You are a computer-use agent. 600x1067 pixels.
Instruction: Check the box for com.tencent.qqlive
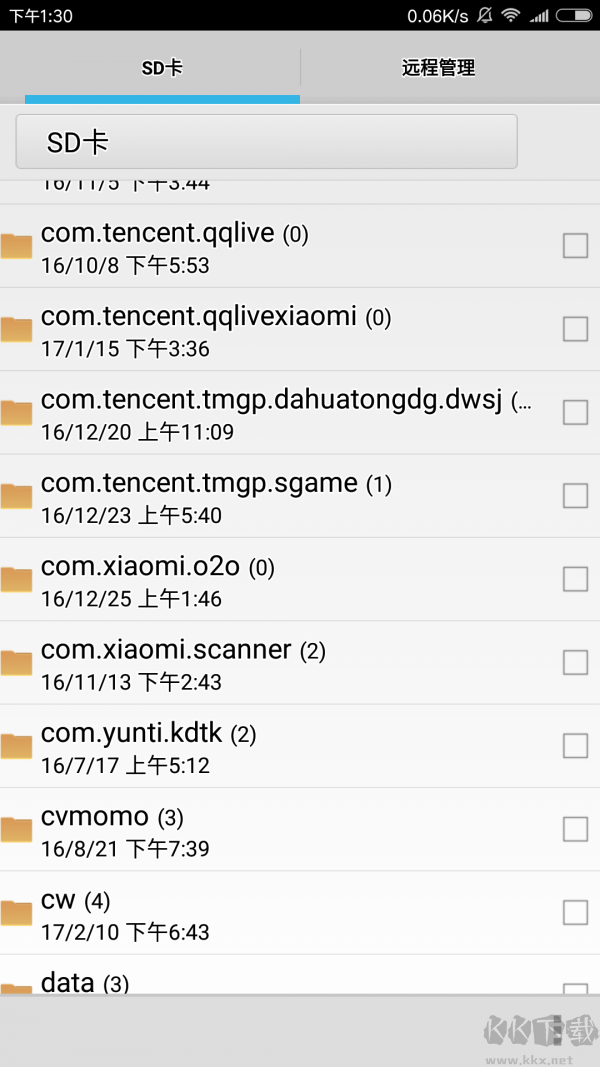click(575, 246)
